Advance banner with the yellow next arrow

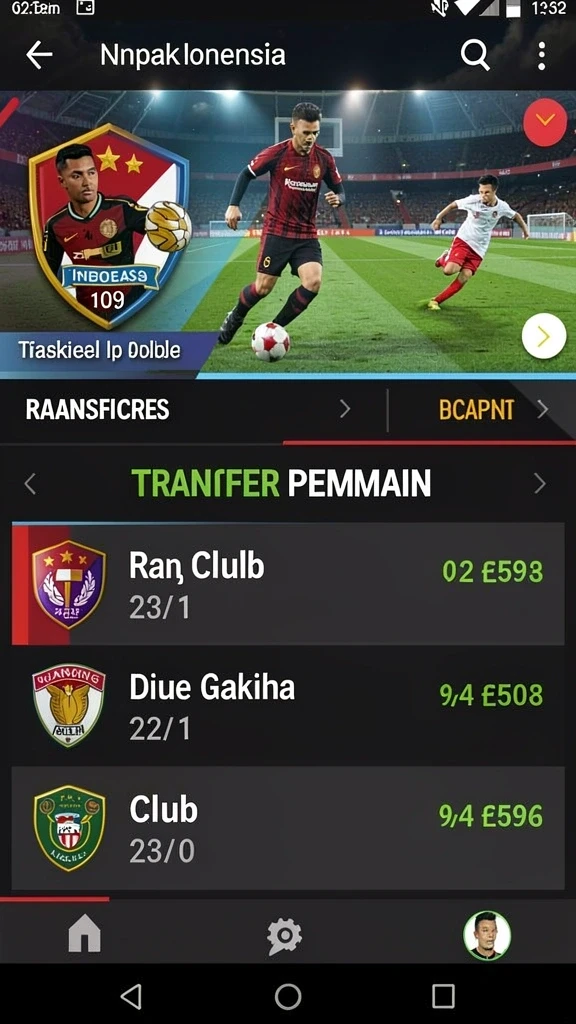(543, 336)
